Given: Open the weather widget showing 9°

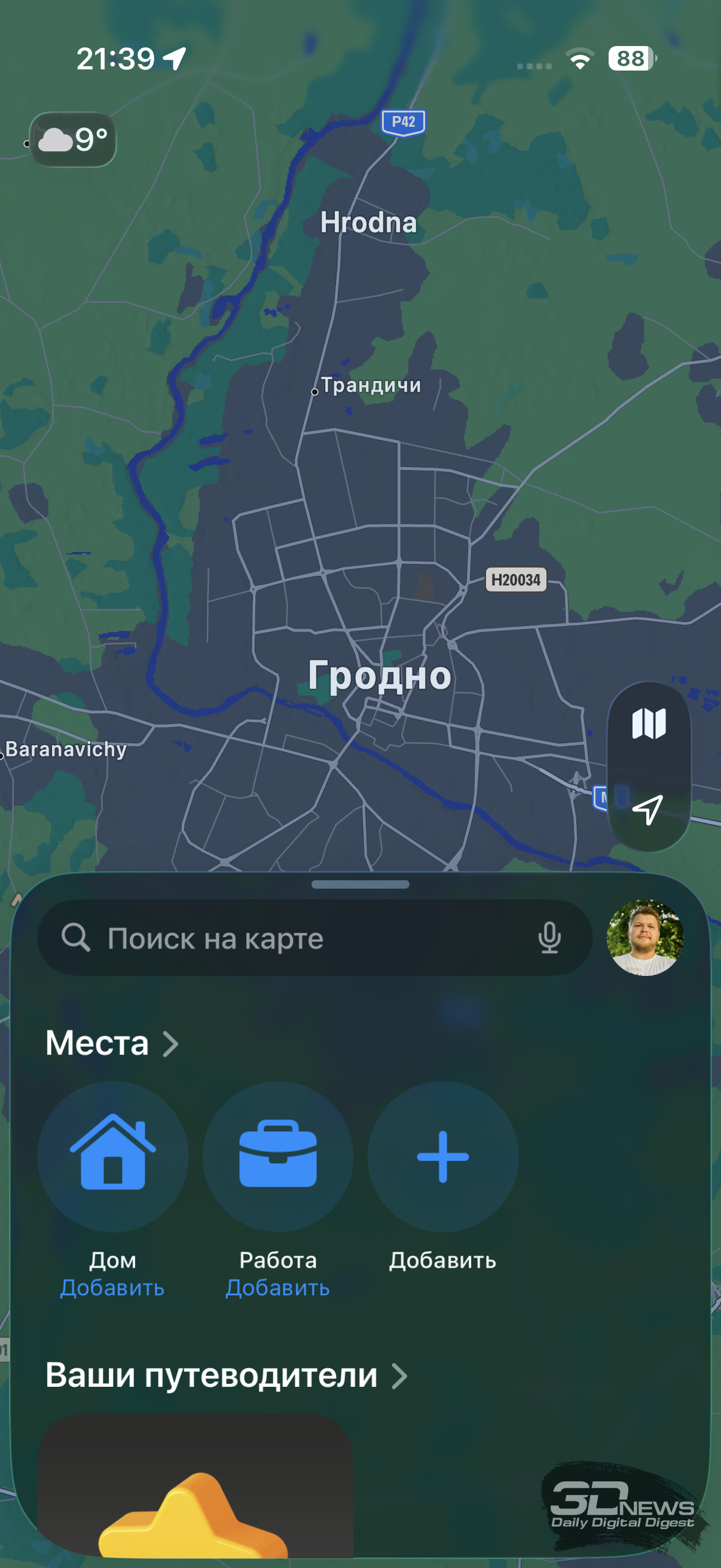Looking at the screenshot, I should [x=73, y=139].
